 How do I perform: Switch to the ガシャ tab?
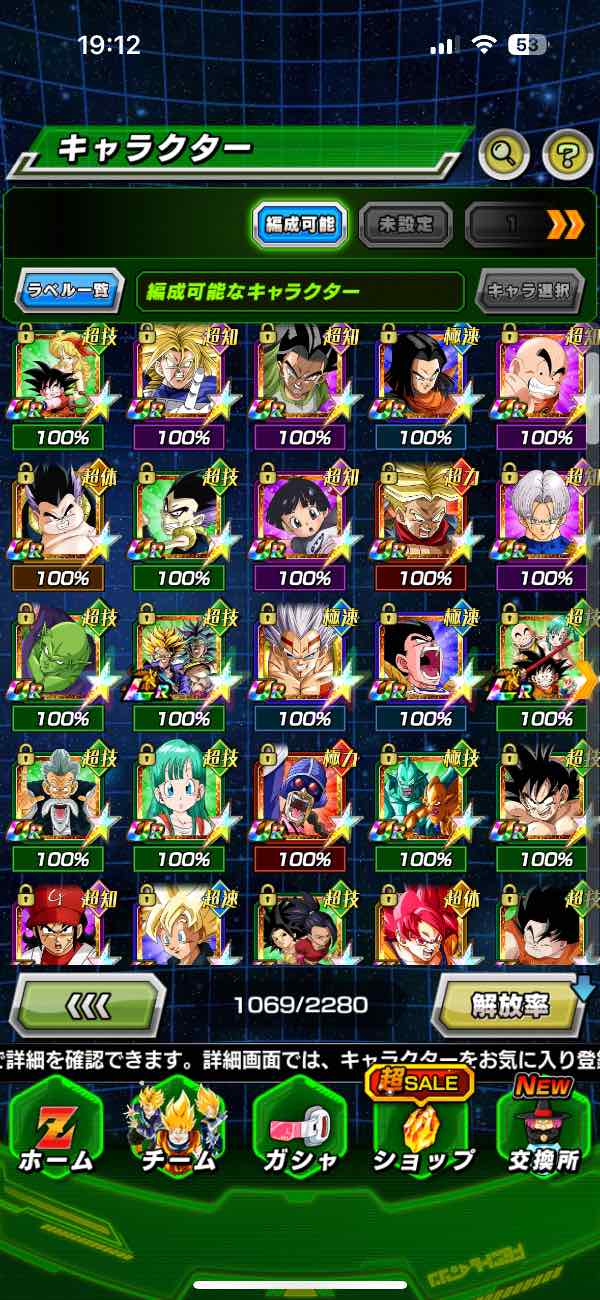[x=299, y=1129]
